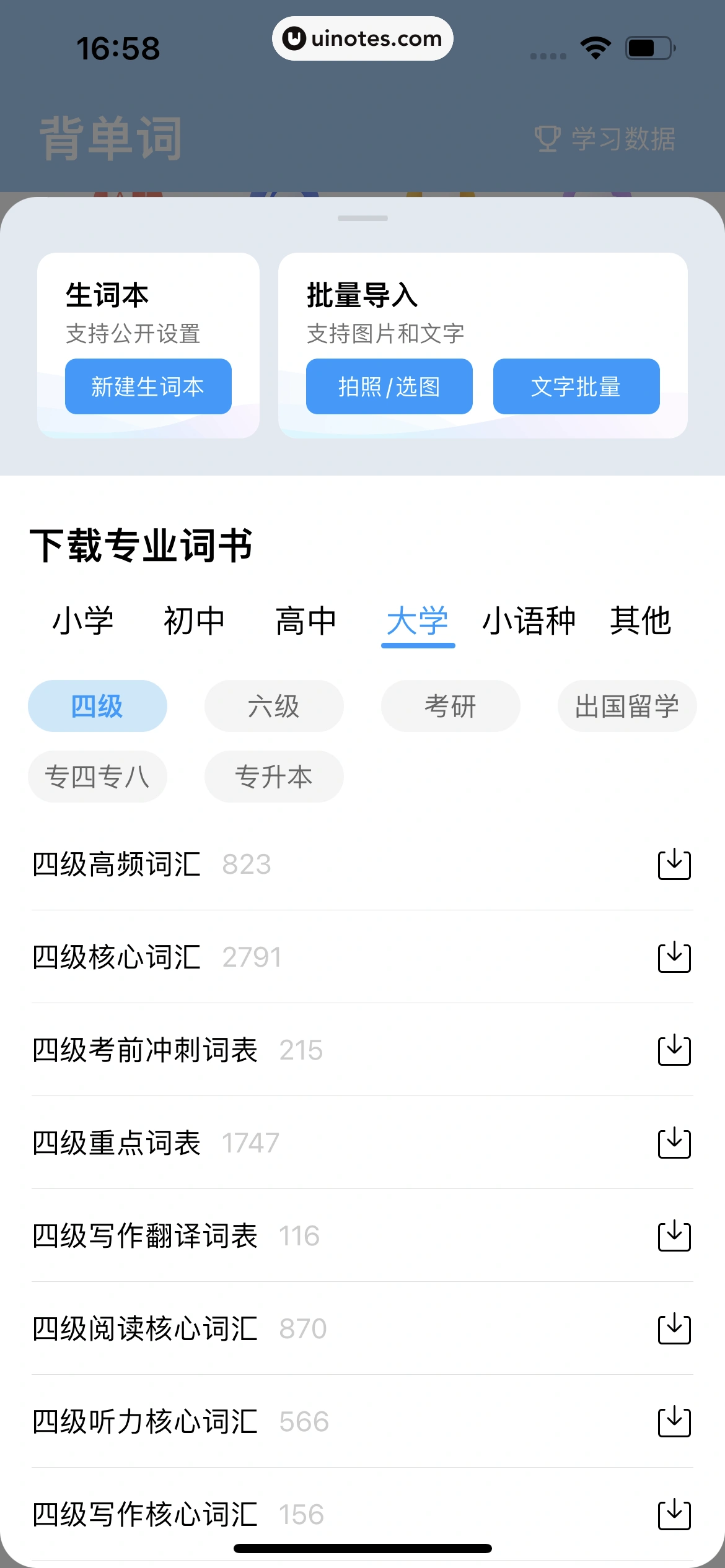Switch to the 小语种 tab
725x1568 pixels.
[x=529, y=622]
